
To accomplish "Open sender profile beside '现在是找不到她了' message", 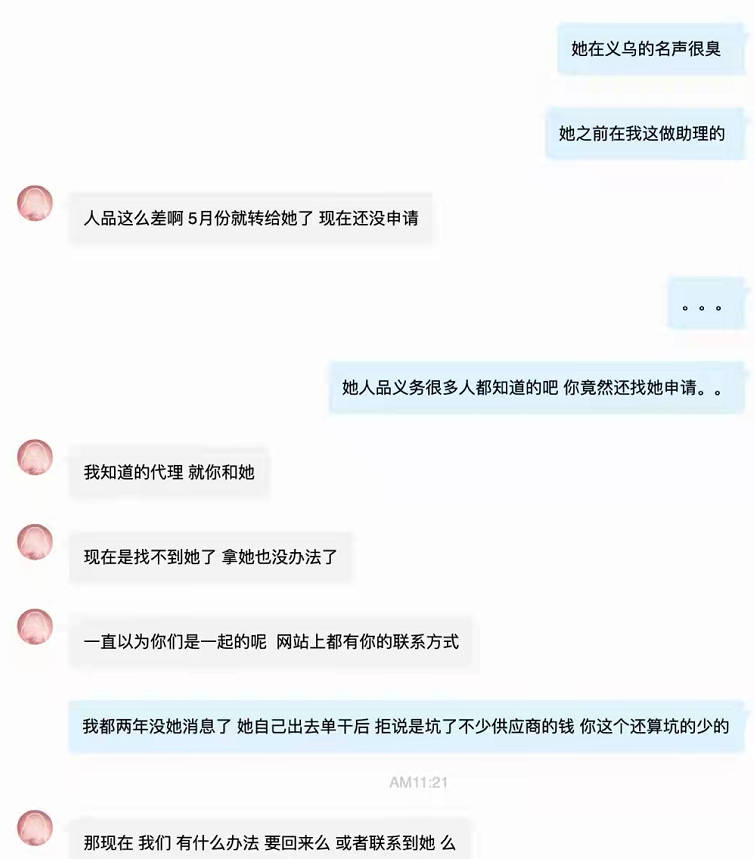I will click(x=35, y=542).
